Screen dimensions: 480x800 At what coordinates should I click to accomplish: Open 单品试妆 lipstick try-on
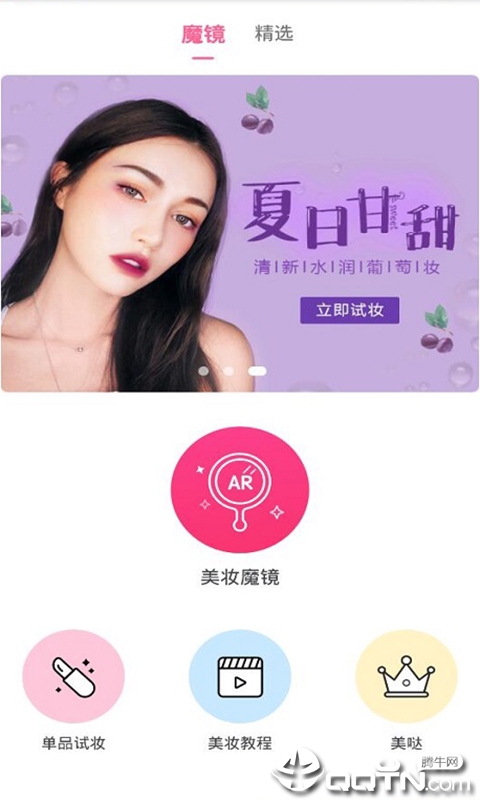click(x=73, y=676)
